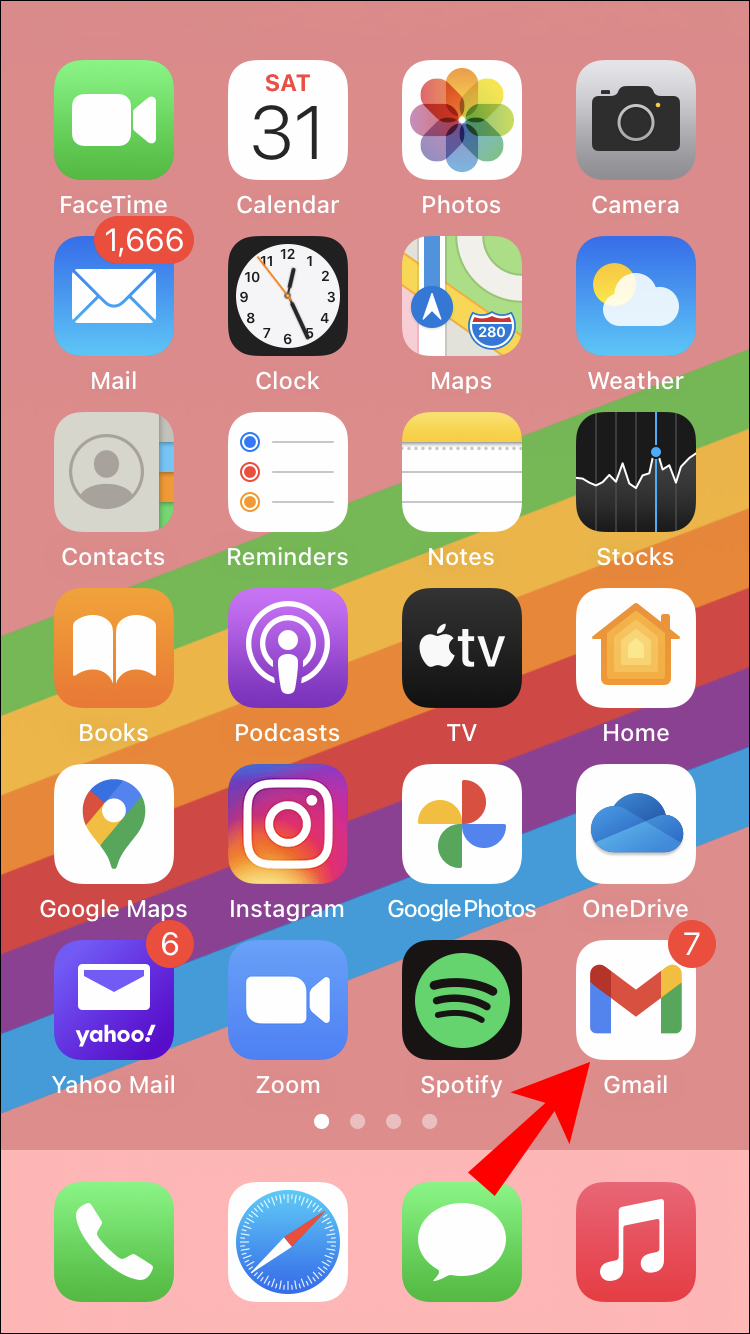Viewport: 750px width, 1334px height.
Task: Launch Apple Maps
Action: [x=462, y=296]
